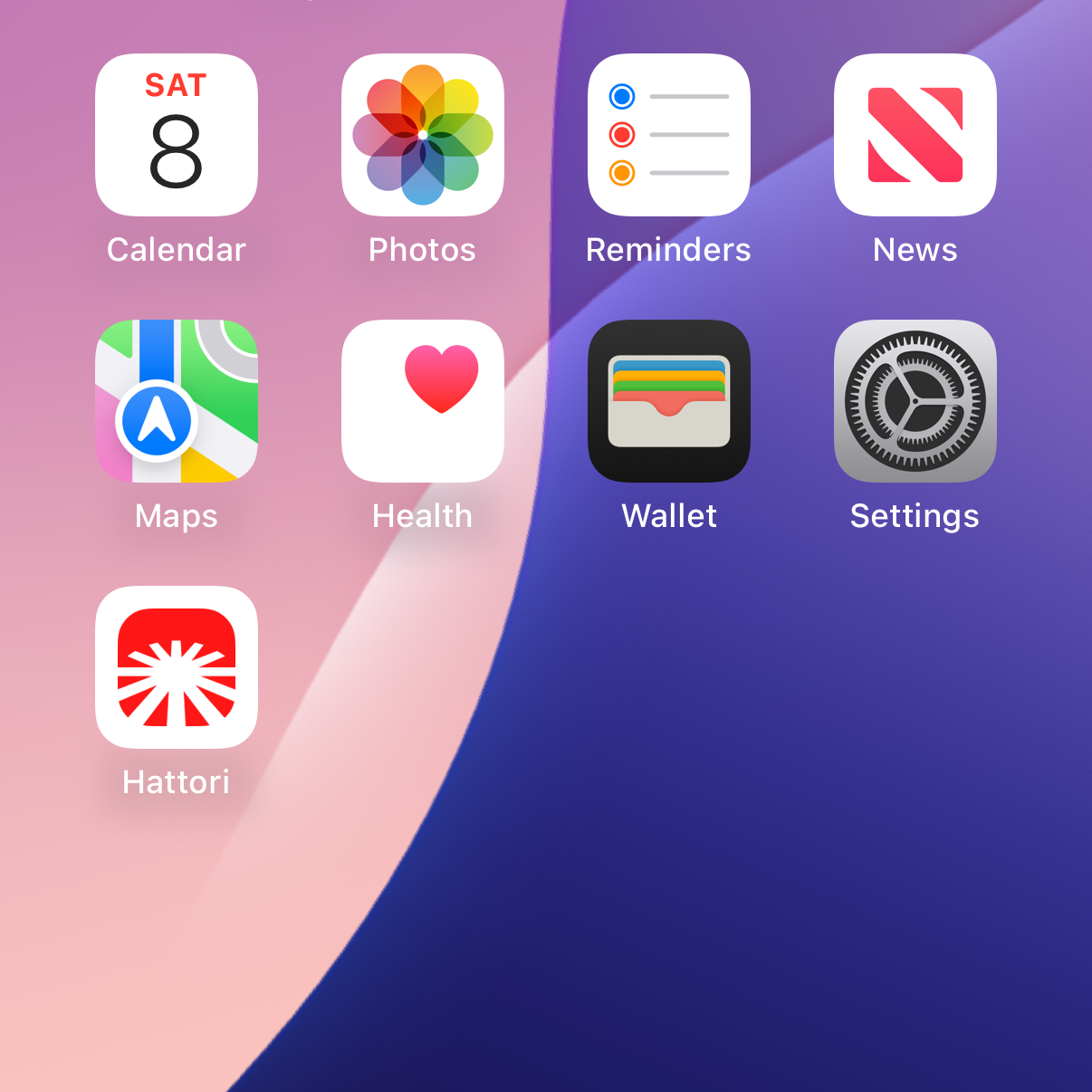The height and width of the screenshot is (1092, 1092).
Task: Open the Health app
Action: (423, 401)
